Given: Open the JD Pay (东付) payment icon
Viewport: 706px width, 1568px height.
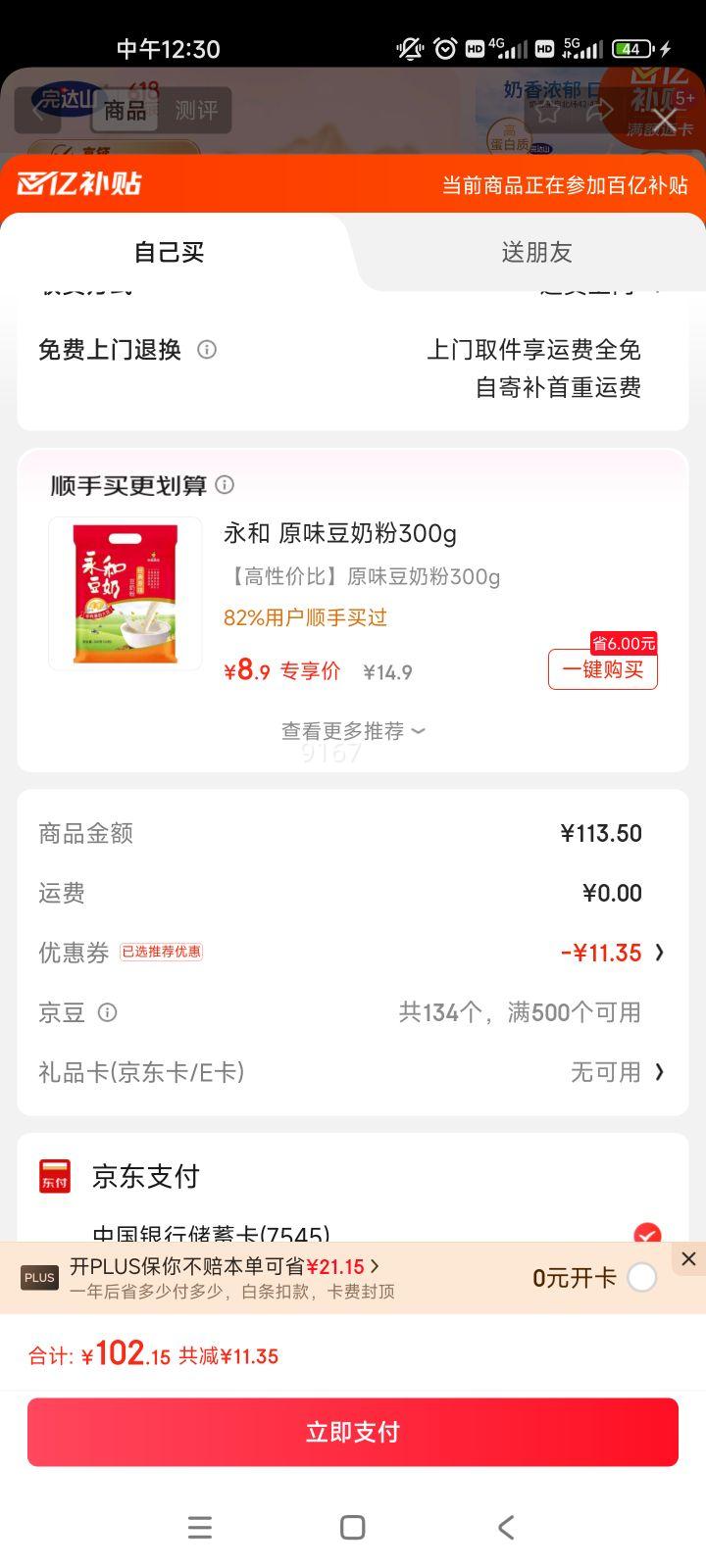Looking at the screenshot, I should pos(56,1175).
